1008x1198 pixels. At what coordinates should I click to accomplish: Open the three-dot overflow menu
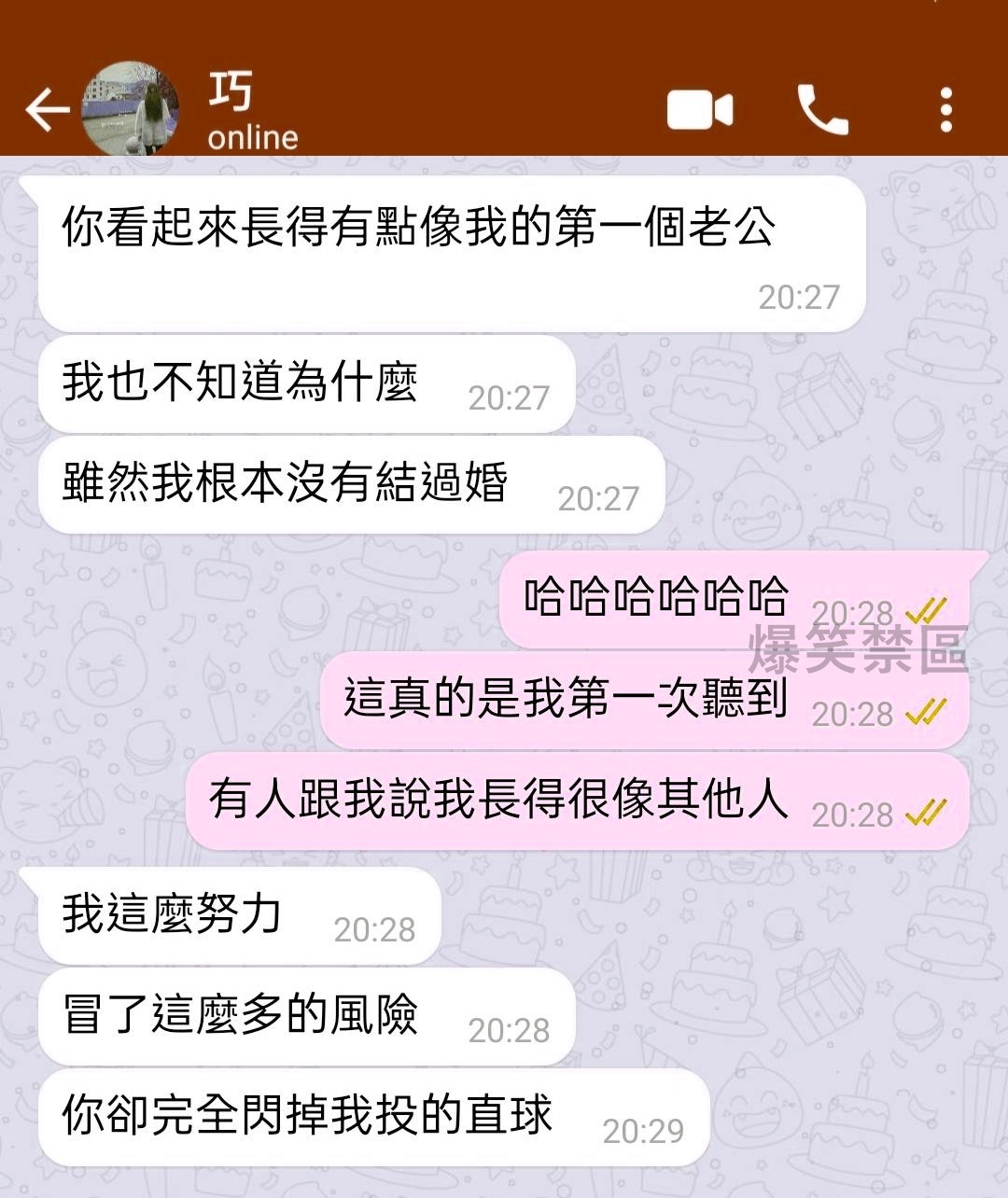[945, 109]
